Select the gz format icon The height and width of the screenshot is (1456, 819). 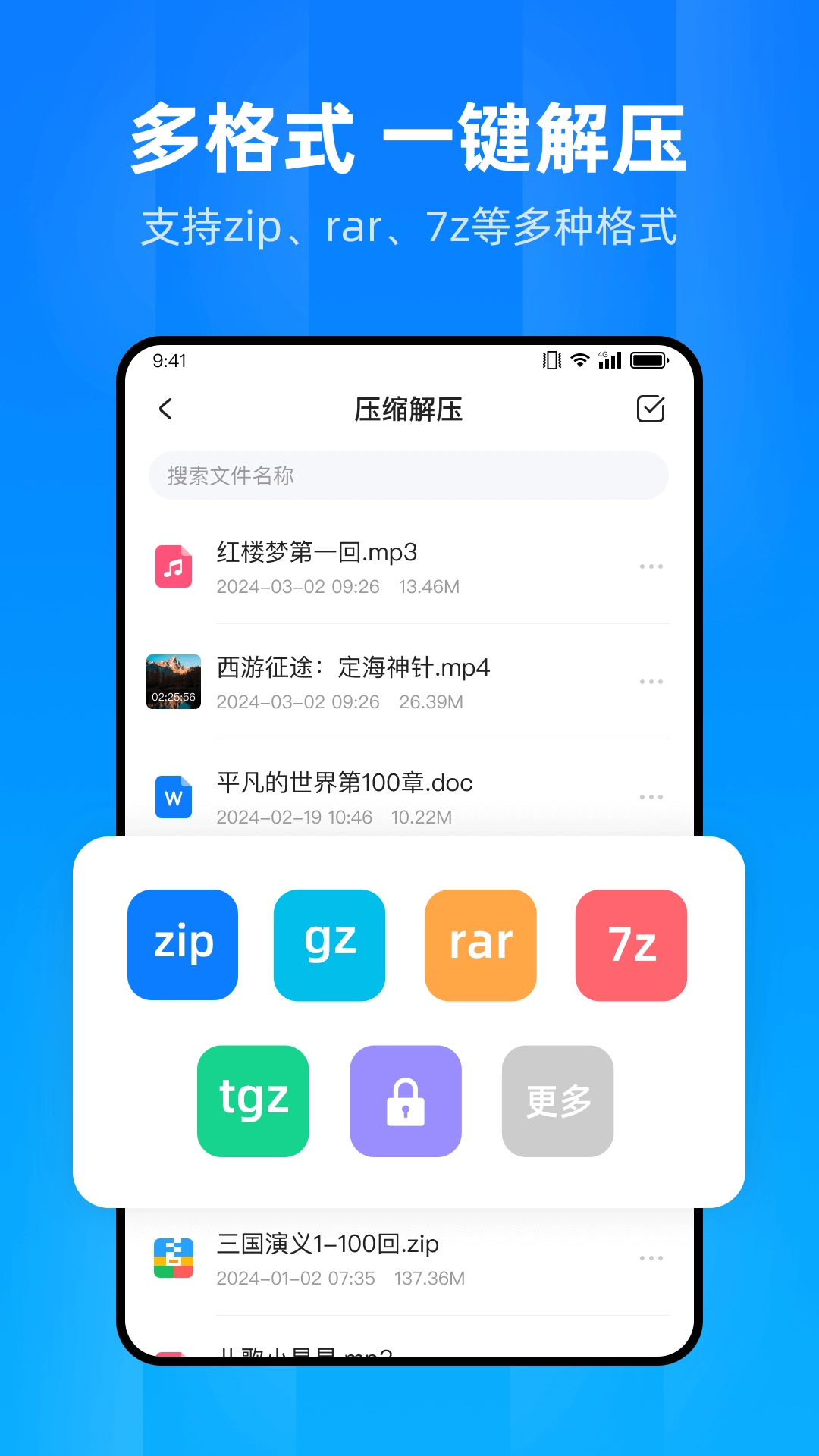tap(329, 943)
